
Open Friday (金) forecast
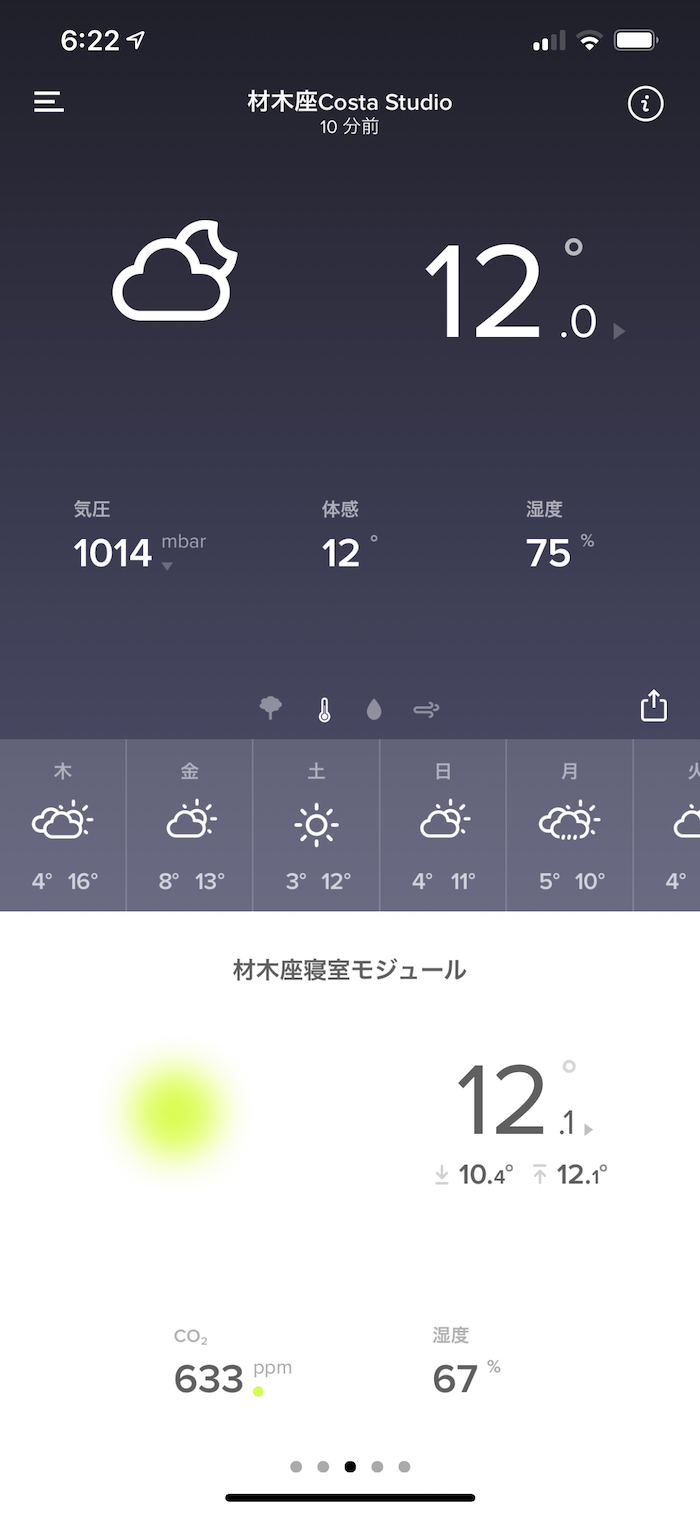pos(190,825)
